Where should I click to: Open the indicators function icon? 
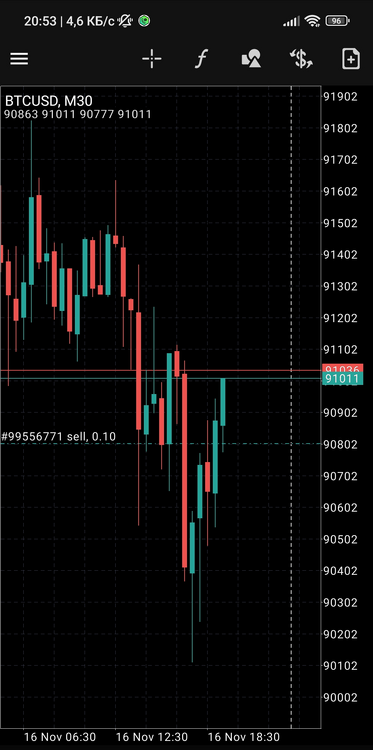[202, 59]
